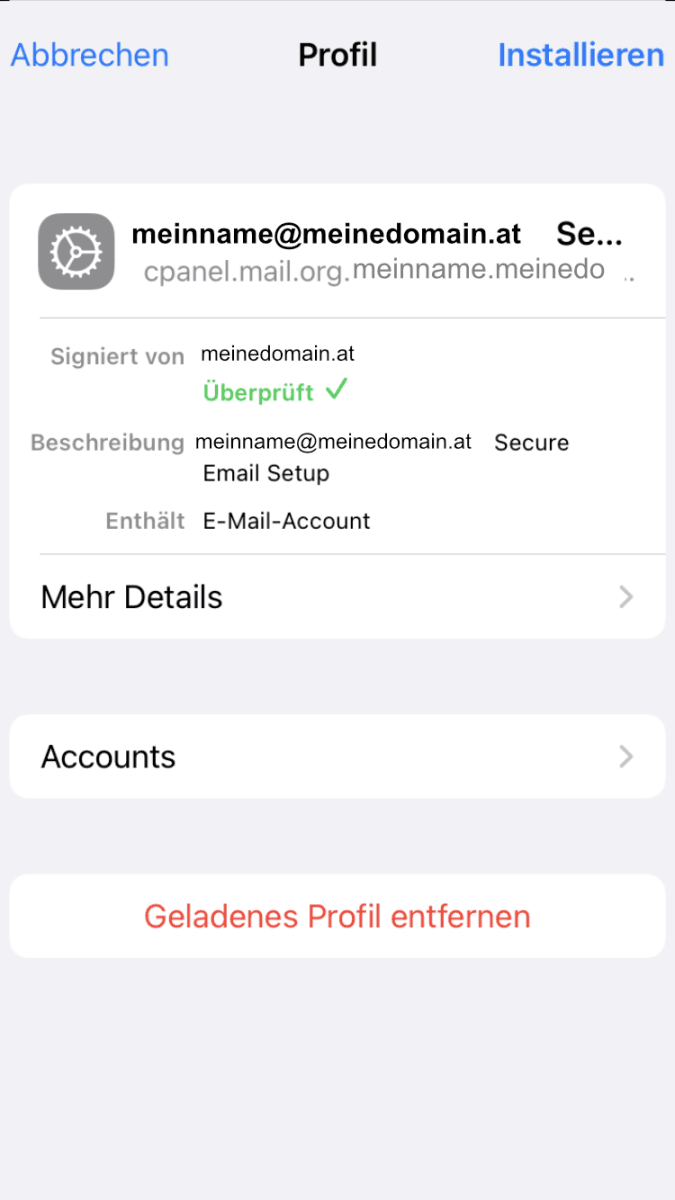675x1200 pixels.
Task: Open the Accounts row
Action: (337, 757)
